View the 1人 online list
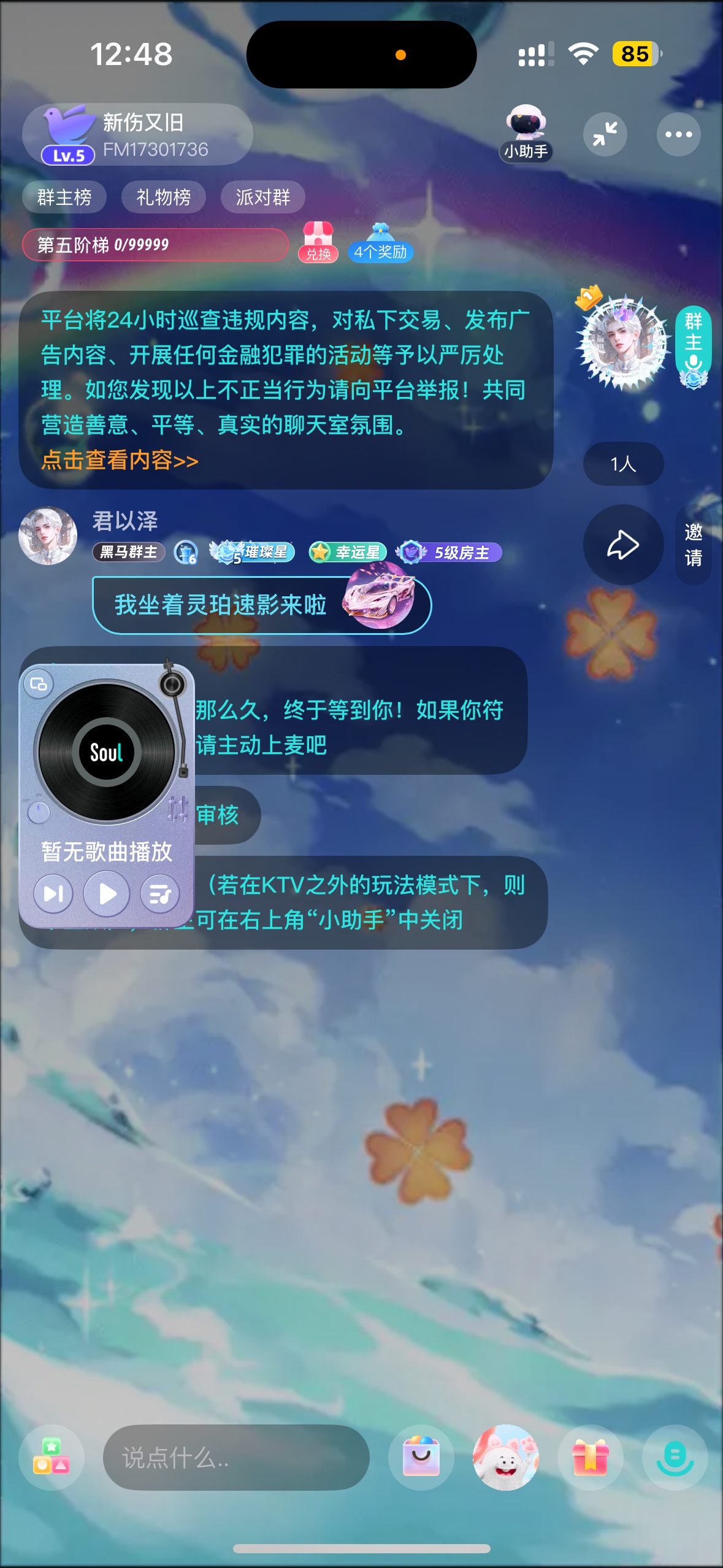This screenshot has height=1568, width=723. coord(622,464)
